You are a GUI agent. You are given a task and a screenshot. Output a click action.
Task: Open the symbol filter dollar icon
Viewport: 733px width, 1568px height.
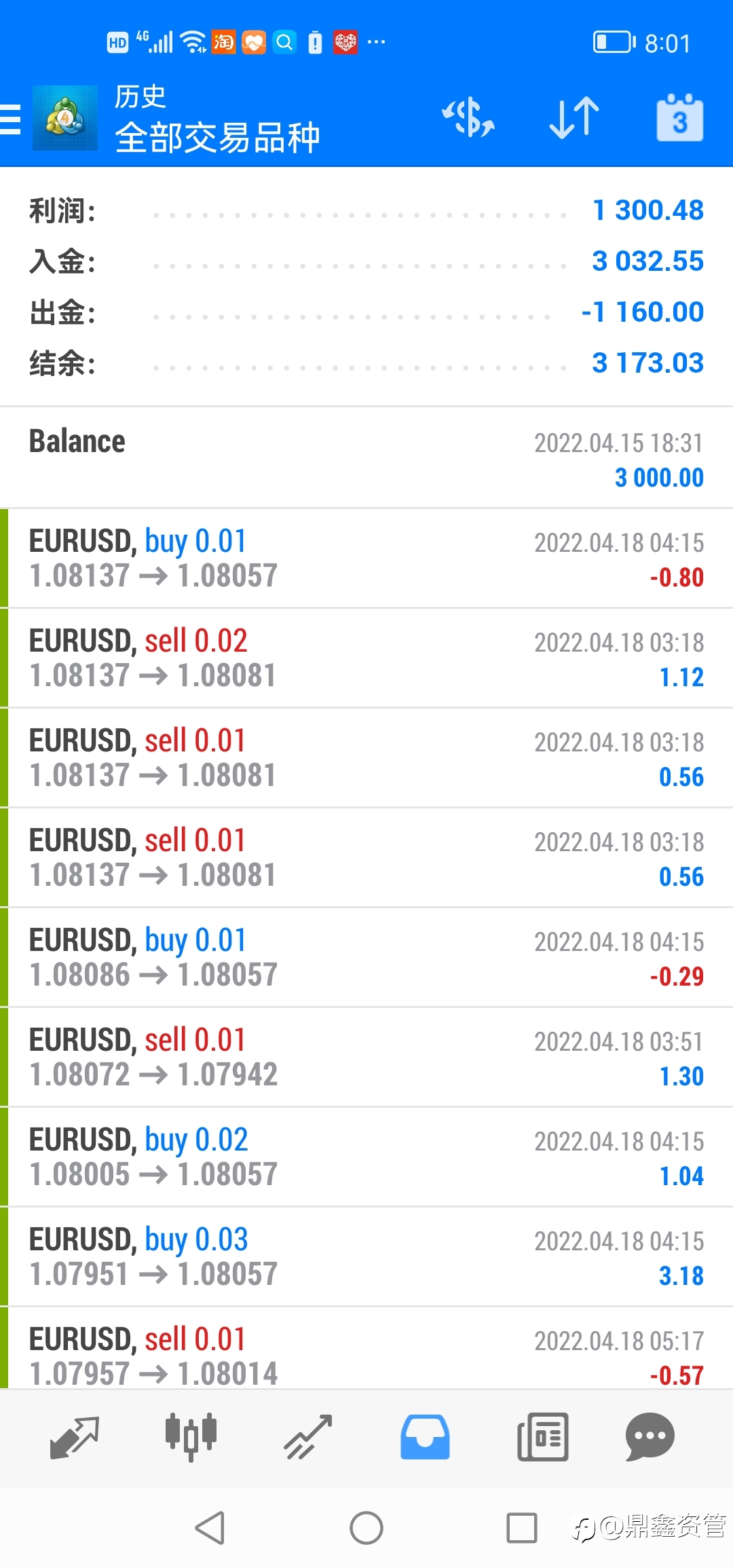coord(468,117)
